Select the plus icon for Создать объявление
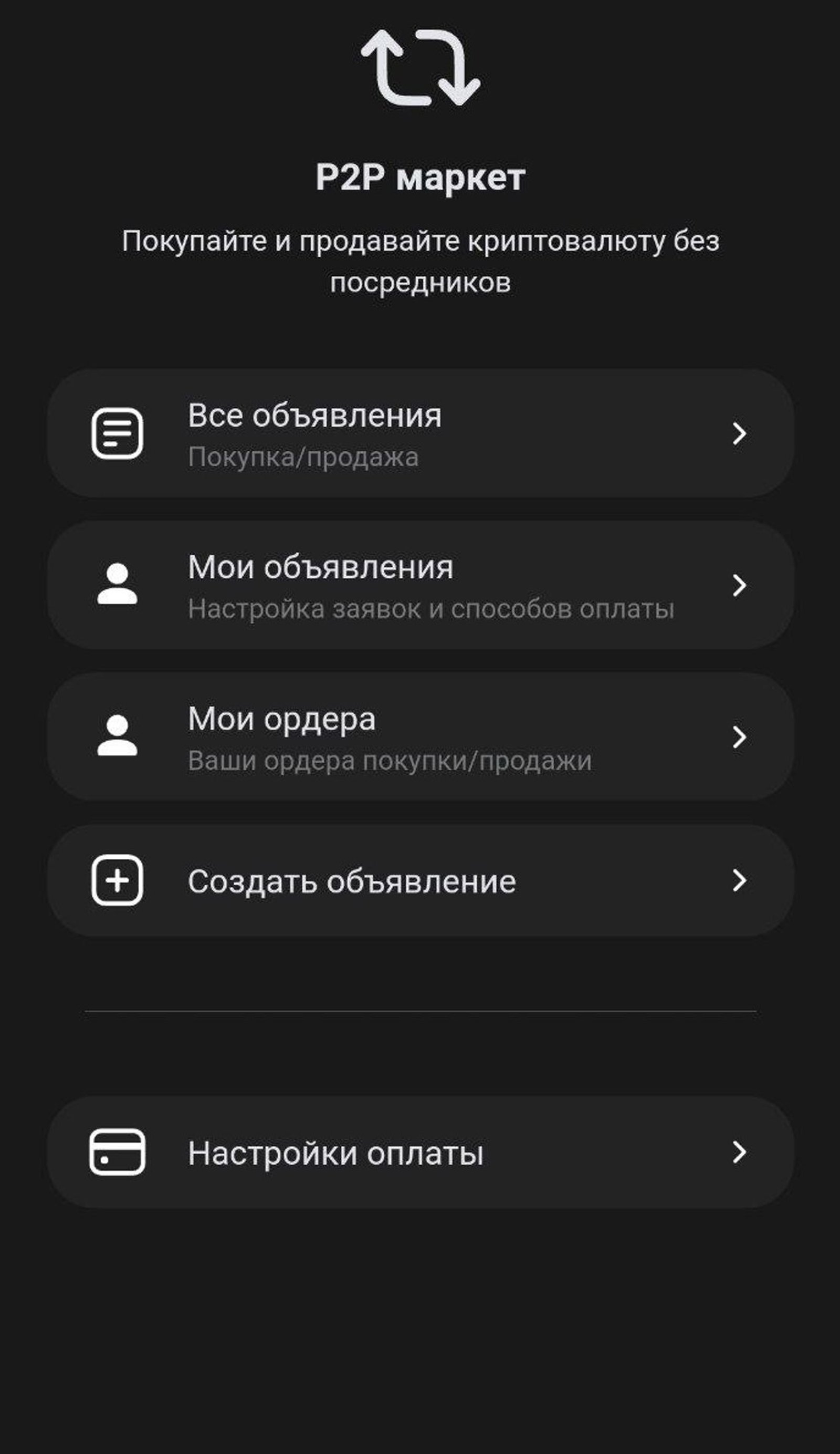840x1454 pixels. coord(117,880)
